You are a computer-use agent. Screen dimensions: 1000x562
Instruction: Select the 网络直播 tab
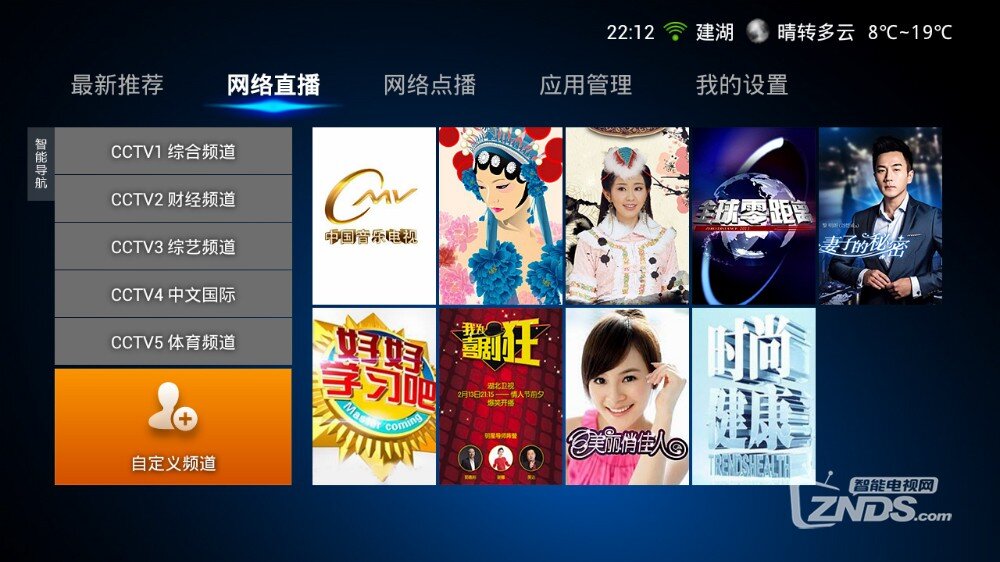pyautogui.click(x=273, y=85)
